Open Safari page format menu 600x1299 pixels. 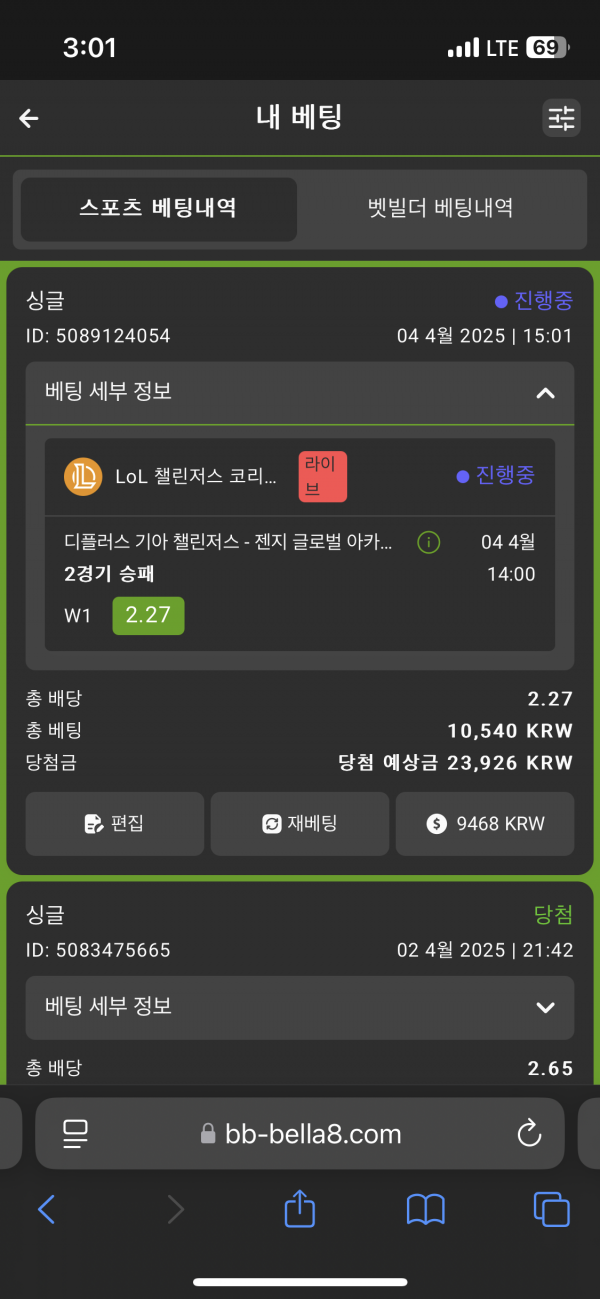[x=76, y=1133]
